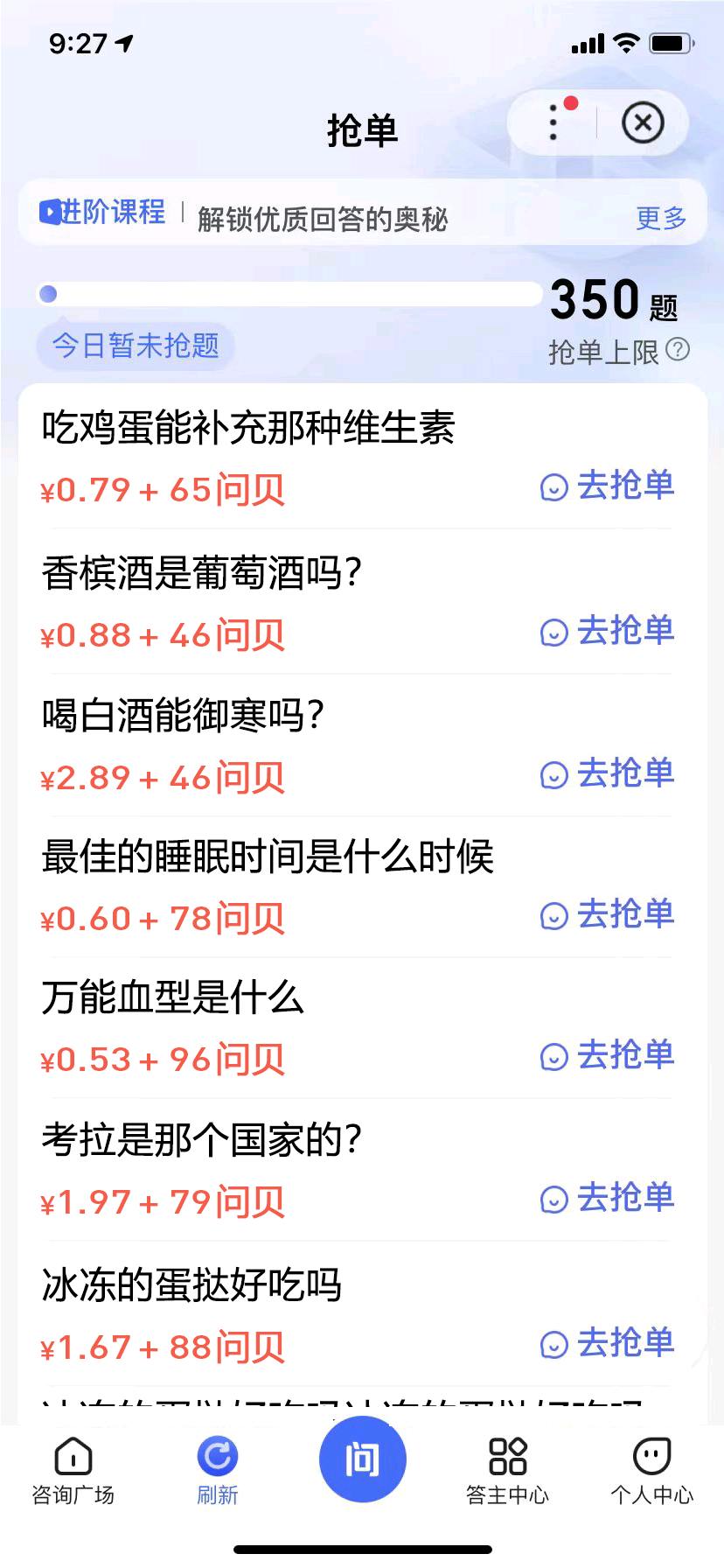The width and height of the screenshot is (724, 1568).
Task: Grab the 香槟酒是葡萄酒吗 question
Action: [x=607, y=631]
